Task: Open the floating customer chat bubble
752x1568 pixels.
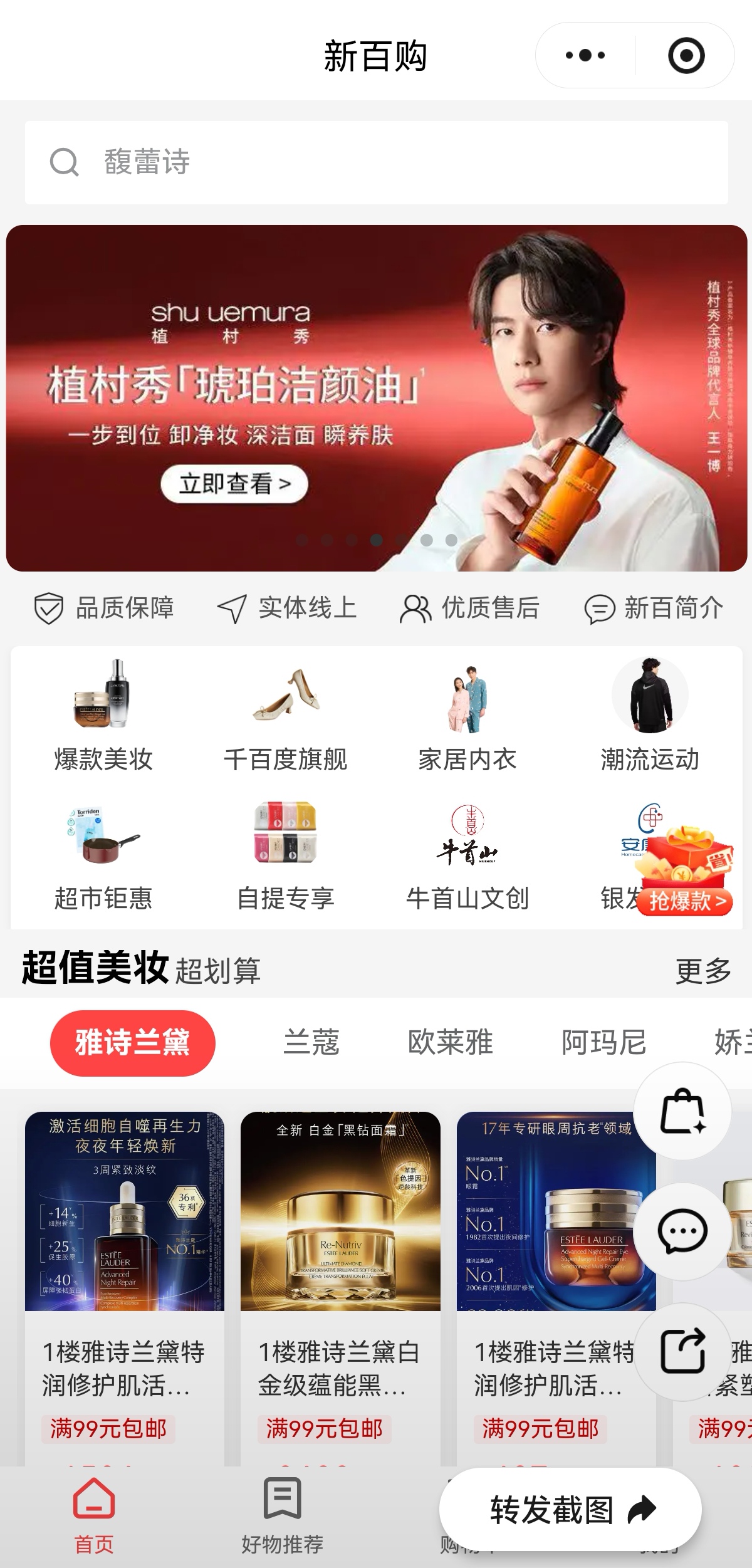Action: pyautogui.click(x=682, y=1231)
